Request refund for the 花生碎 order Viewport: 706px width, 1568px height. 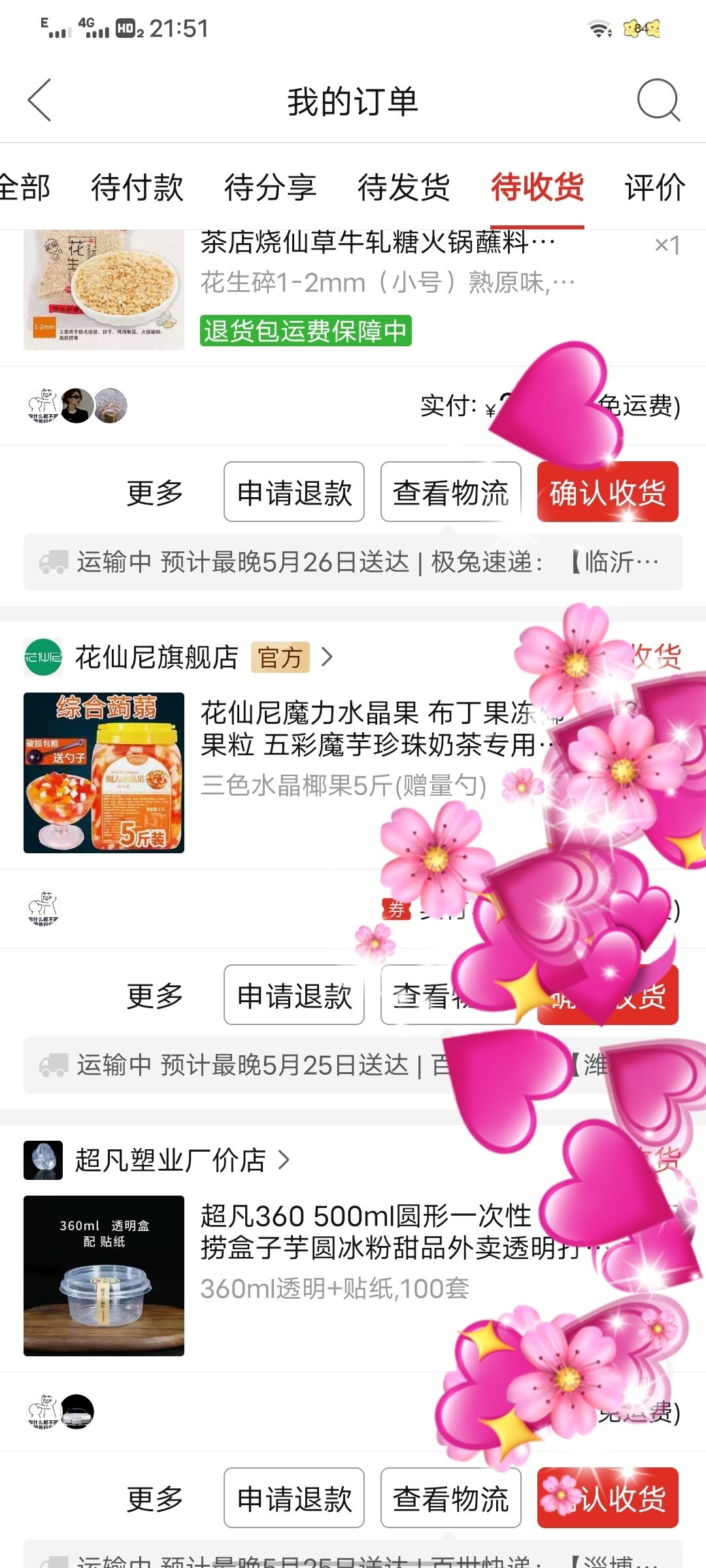pyautogui.click(x=294, y=492)
